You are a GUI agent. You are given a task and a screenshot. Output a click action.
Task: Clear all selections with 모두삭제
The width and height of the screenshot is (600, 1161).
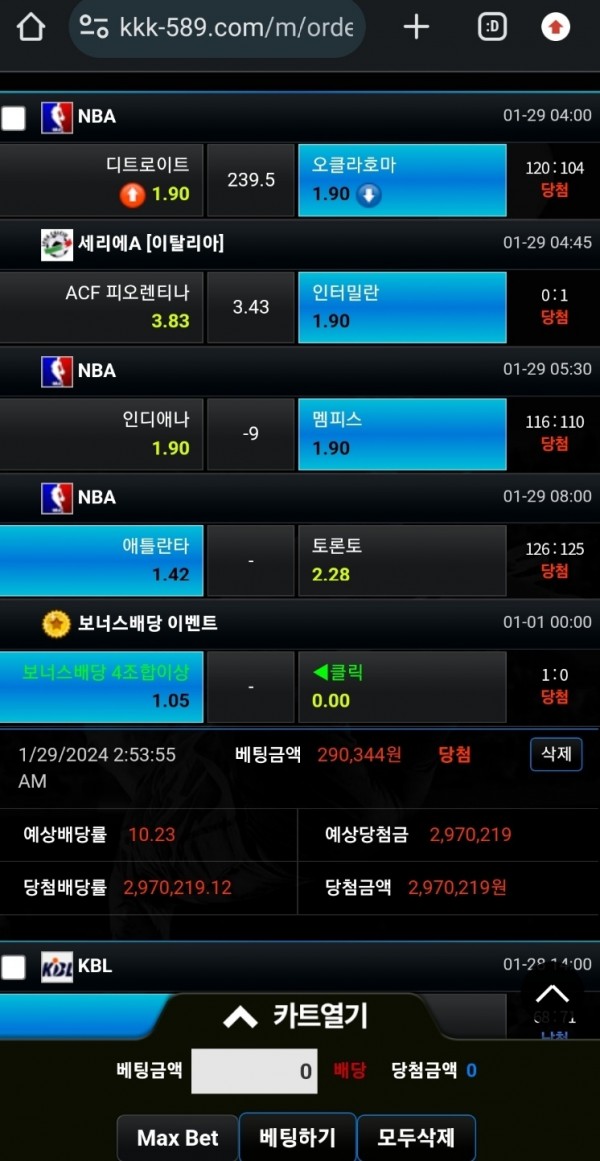pyautogui.click(x=416, y=1138)
